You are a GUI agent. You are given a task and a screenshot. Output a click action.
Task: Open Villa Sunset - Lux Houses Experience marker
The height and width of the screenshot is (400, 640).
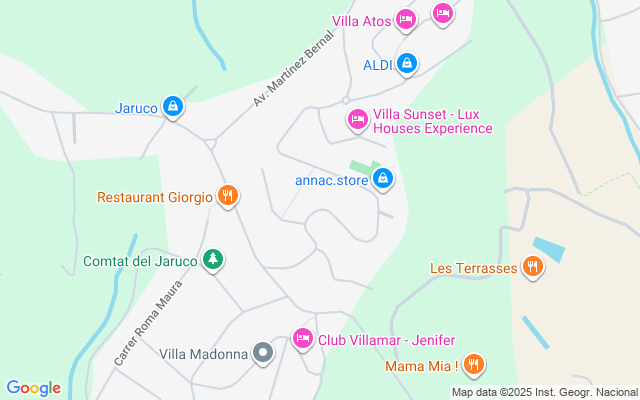point(357,120)
